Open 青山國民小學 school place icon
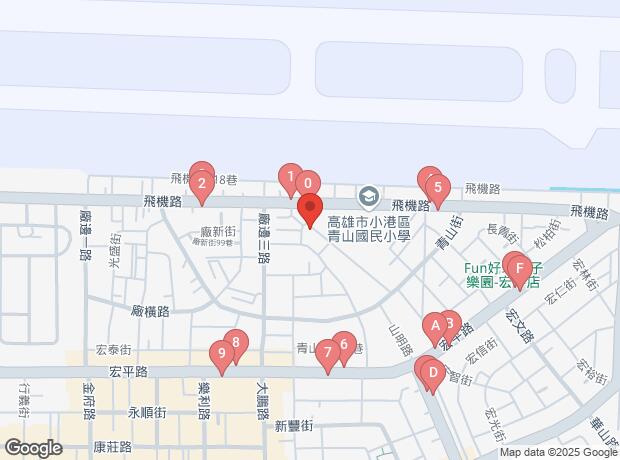620x460 pixels. coord(368,194)
